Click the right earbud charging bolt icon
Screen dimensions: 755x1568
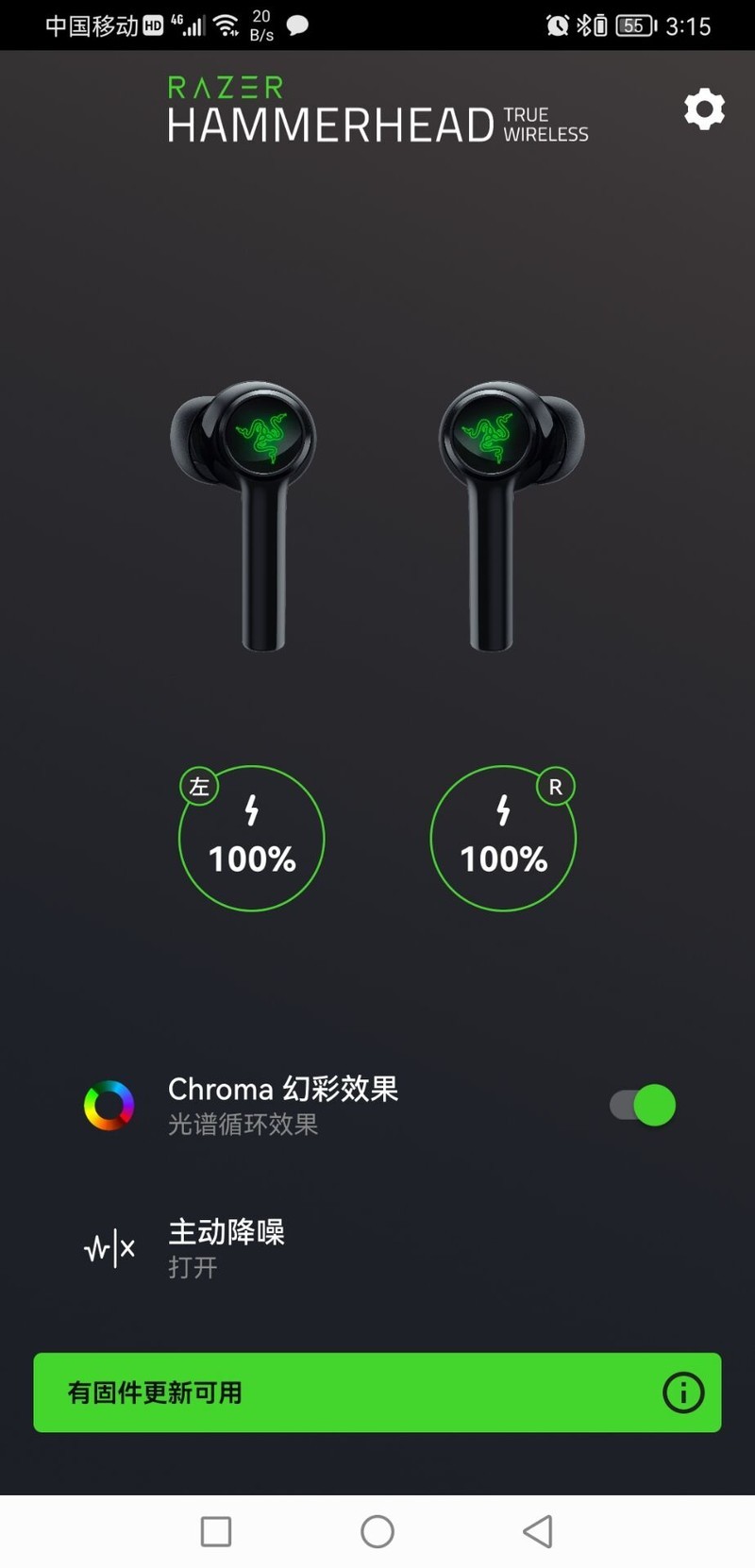pos(503,812)
